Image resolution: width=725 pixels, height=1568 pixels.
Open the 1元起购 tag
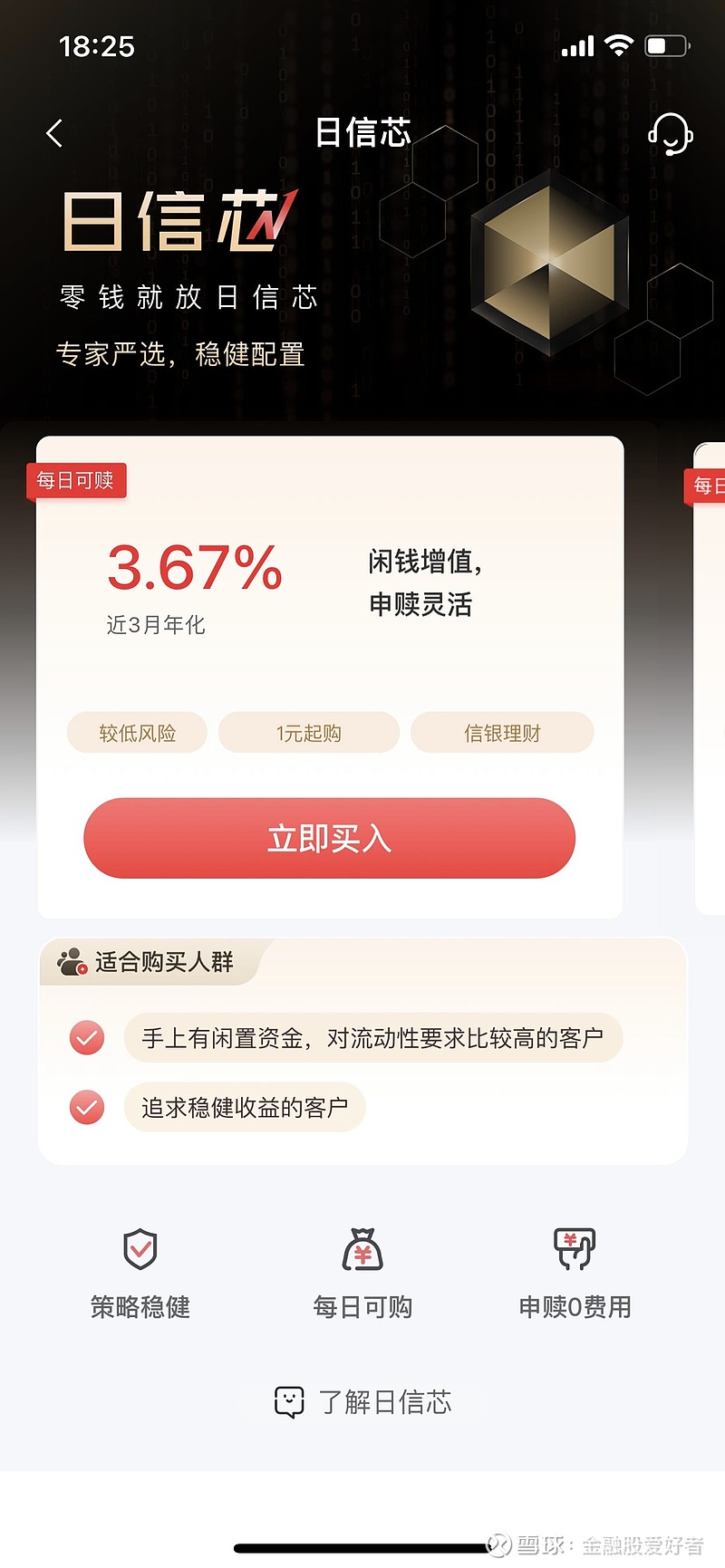[x=308, y=732]
